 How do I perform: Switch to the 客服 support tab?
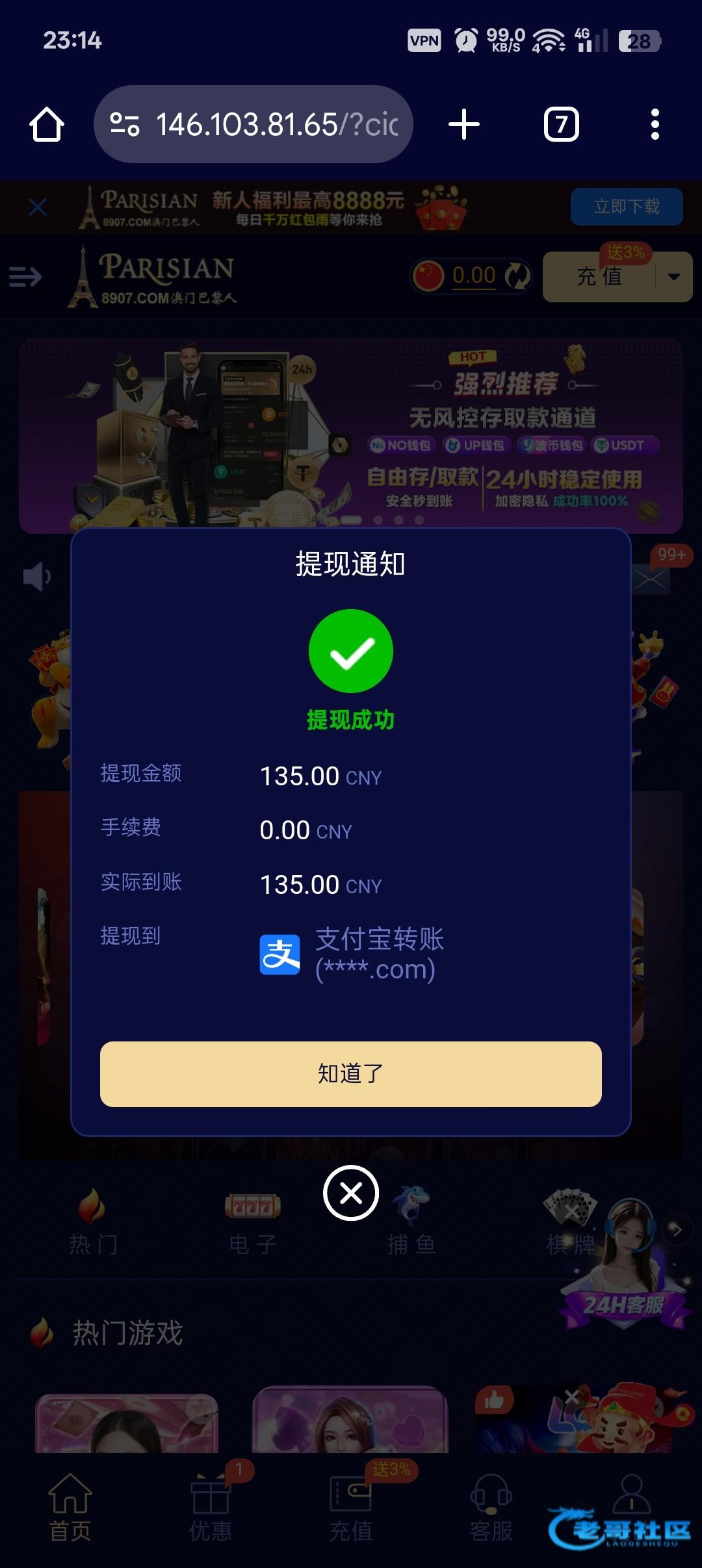491,1507
